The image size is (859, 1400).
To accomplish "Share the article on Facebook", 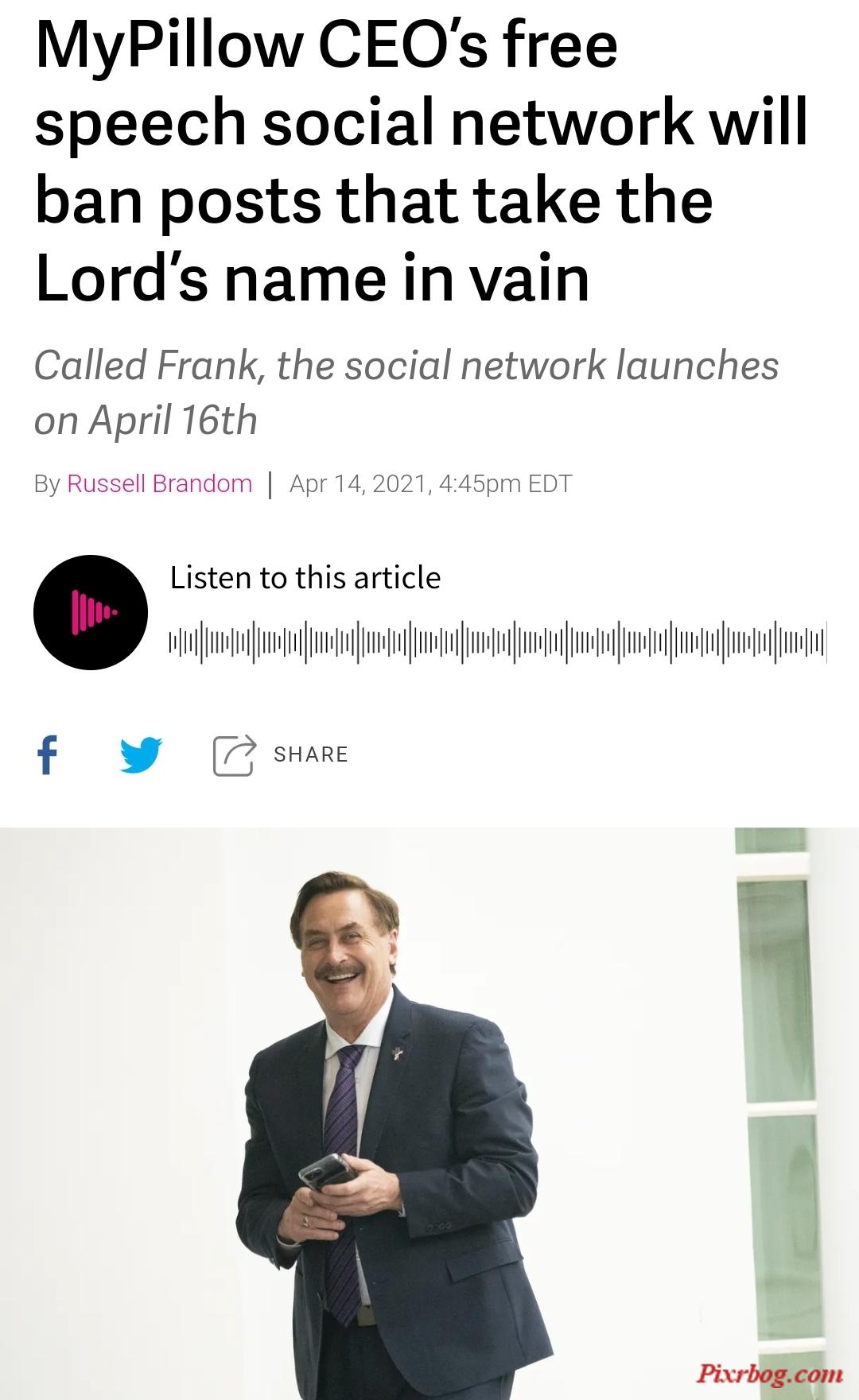I will [48, 754].
